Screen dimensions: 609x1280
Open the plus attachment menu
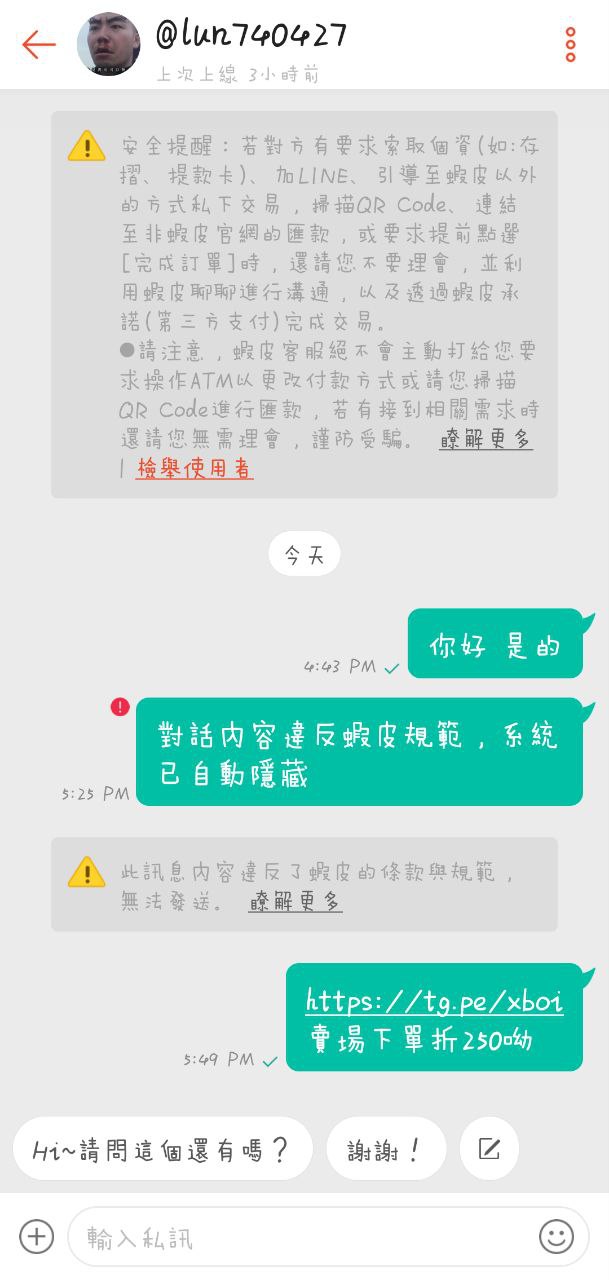pyautogui.click(x=36, y=1237)
